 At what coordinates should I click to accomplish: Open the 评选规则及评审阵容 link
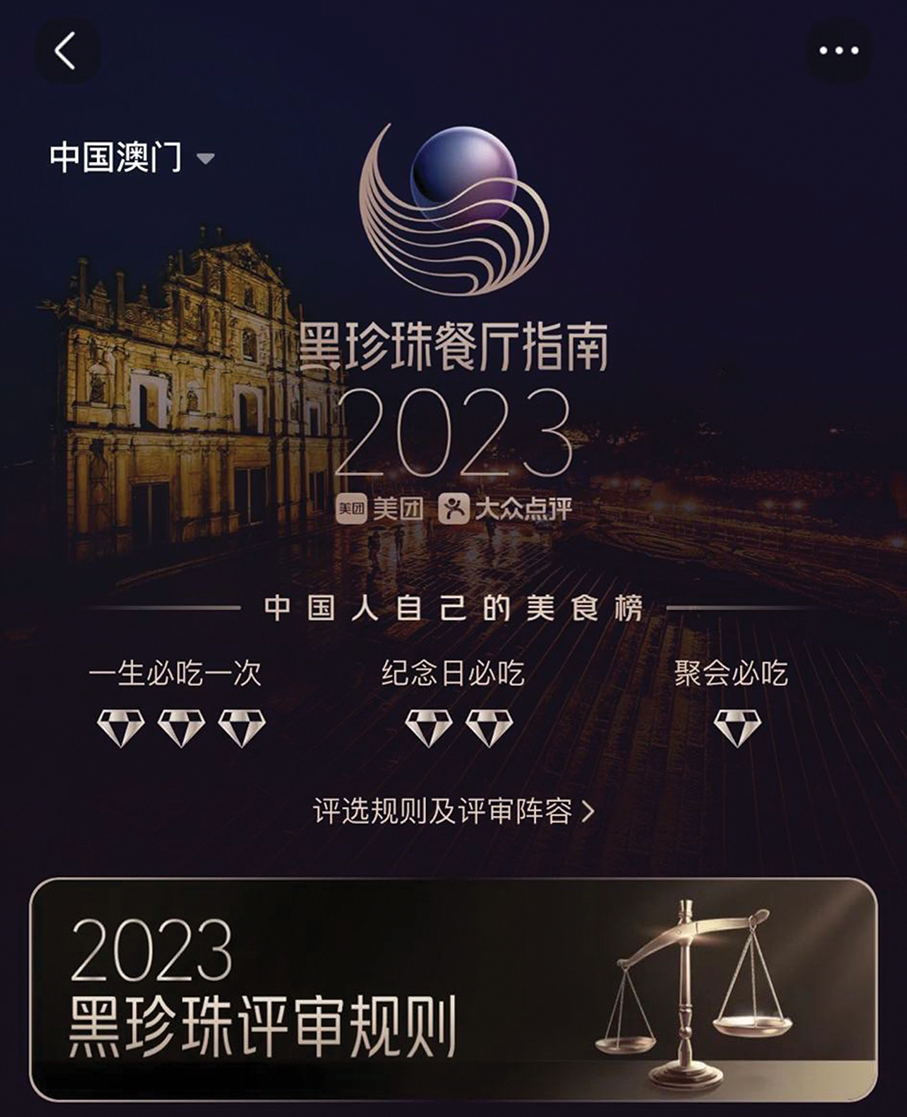point(454,811)
